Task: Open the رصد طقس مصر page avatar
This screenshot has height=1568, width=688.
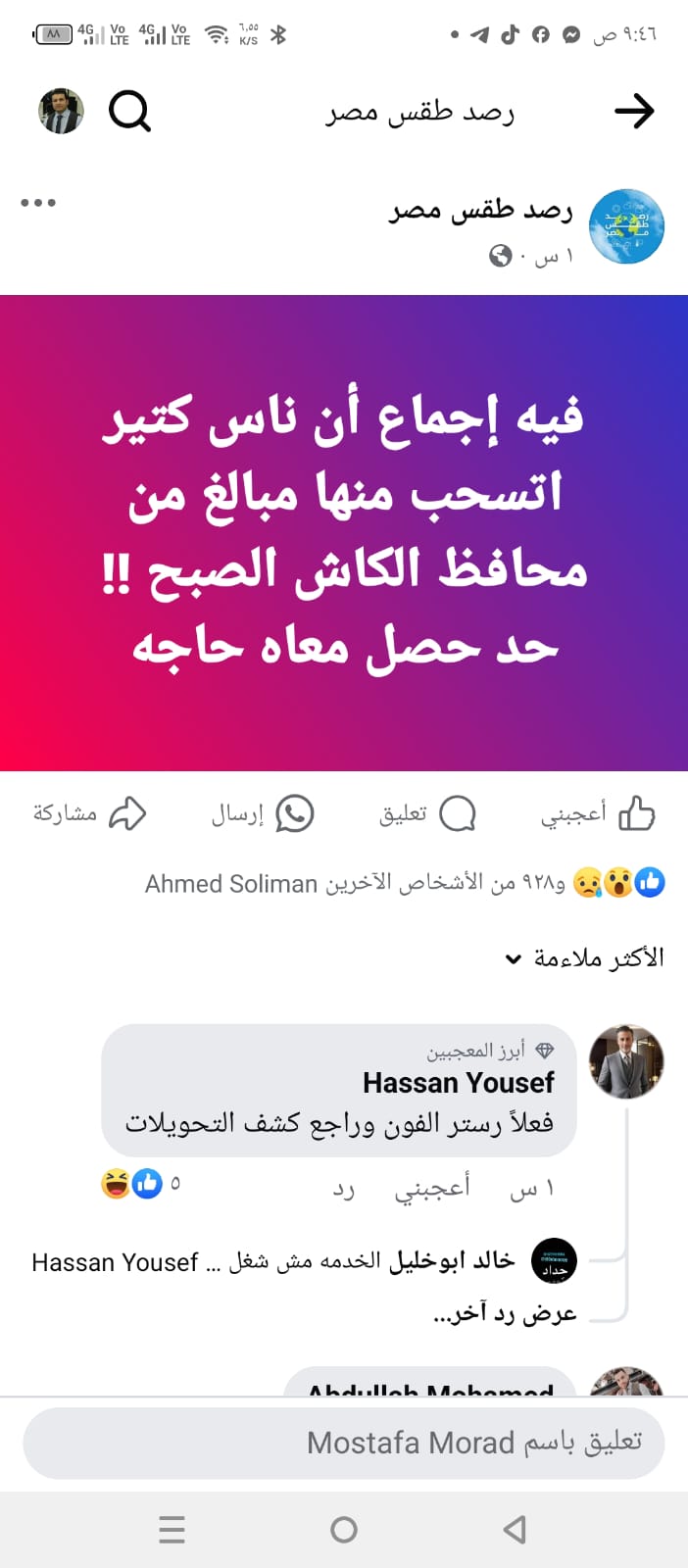Action: [x=627, y=226]
